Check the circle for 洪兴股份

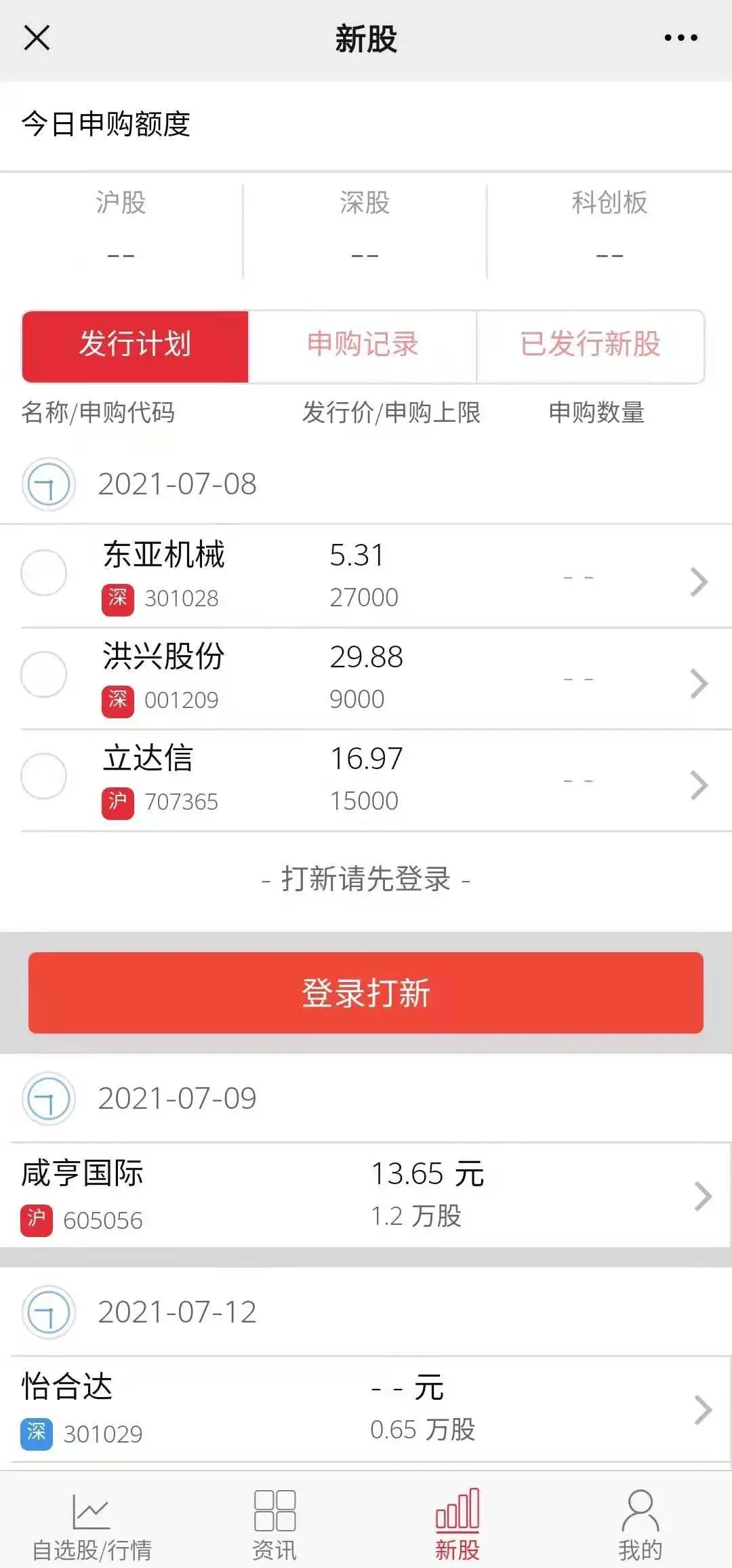coord(44,675)
